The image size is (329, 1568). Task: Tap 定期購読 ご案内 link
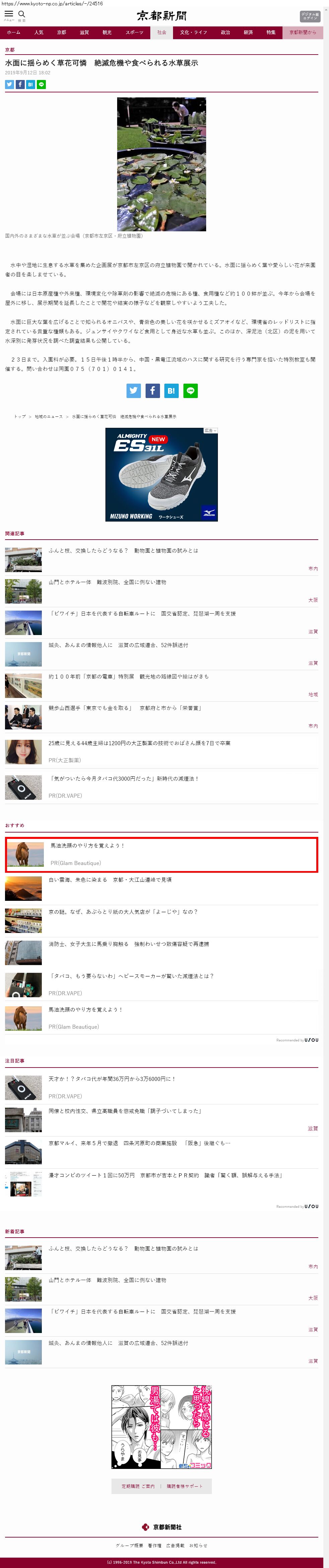[138, 1486]
